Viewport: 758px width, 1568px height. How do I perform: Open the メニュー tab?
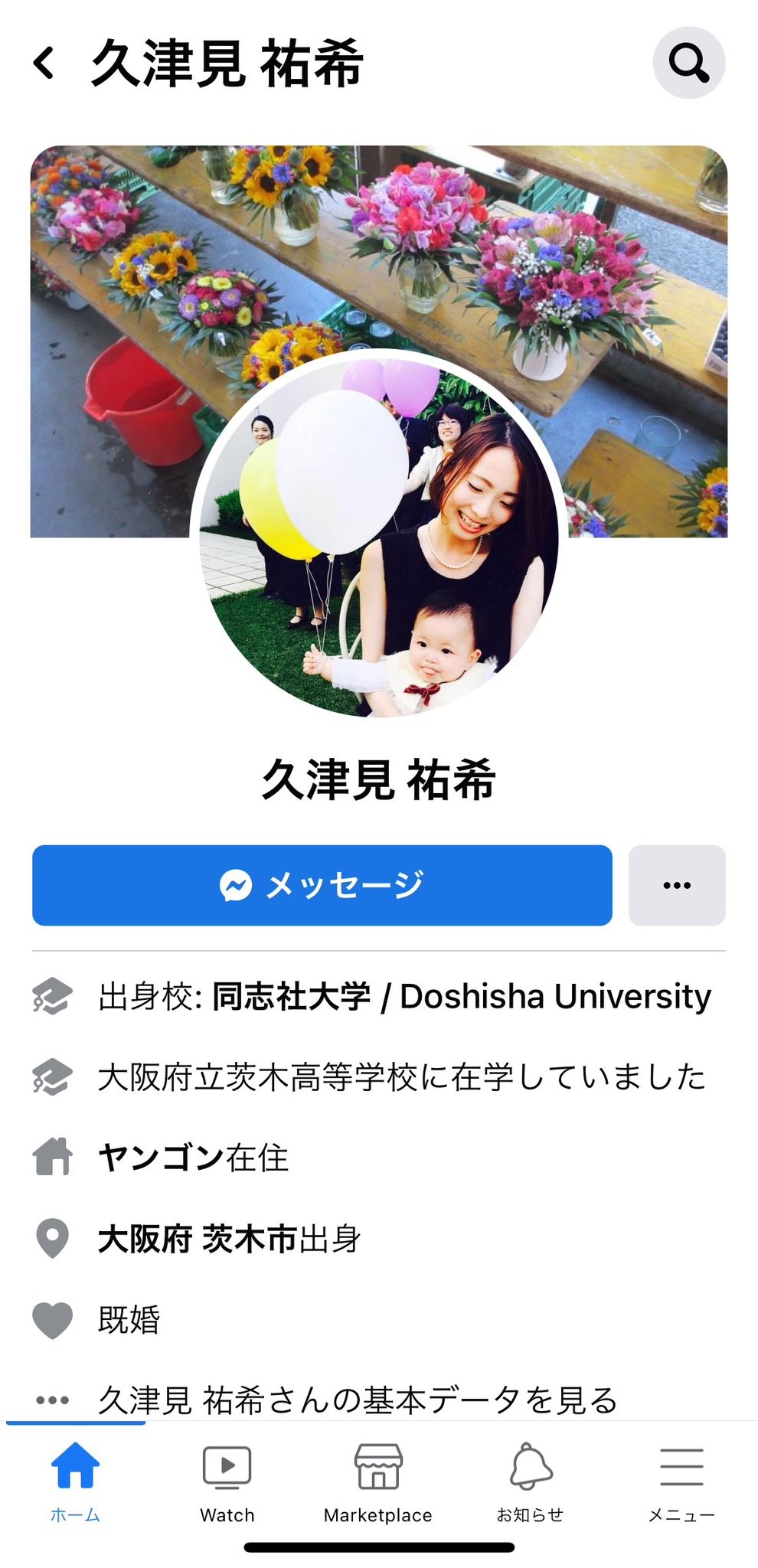click(x=681, y=1480)
